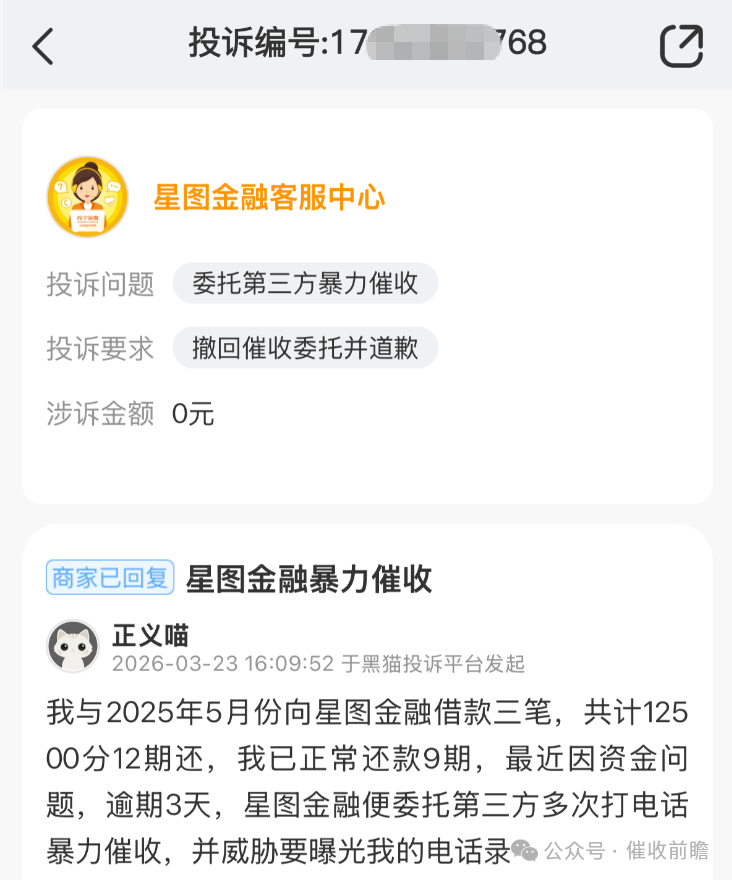
Task: Share this complaint via the top-right icon
Action: point(681,46)
